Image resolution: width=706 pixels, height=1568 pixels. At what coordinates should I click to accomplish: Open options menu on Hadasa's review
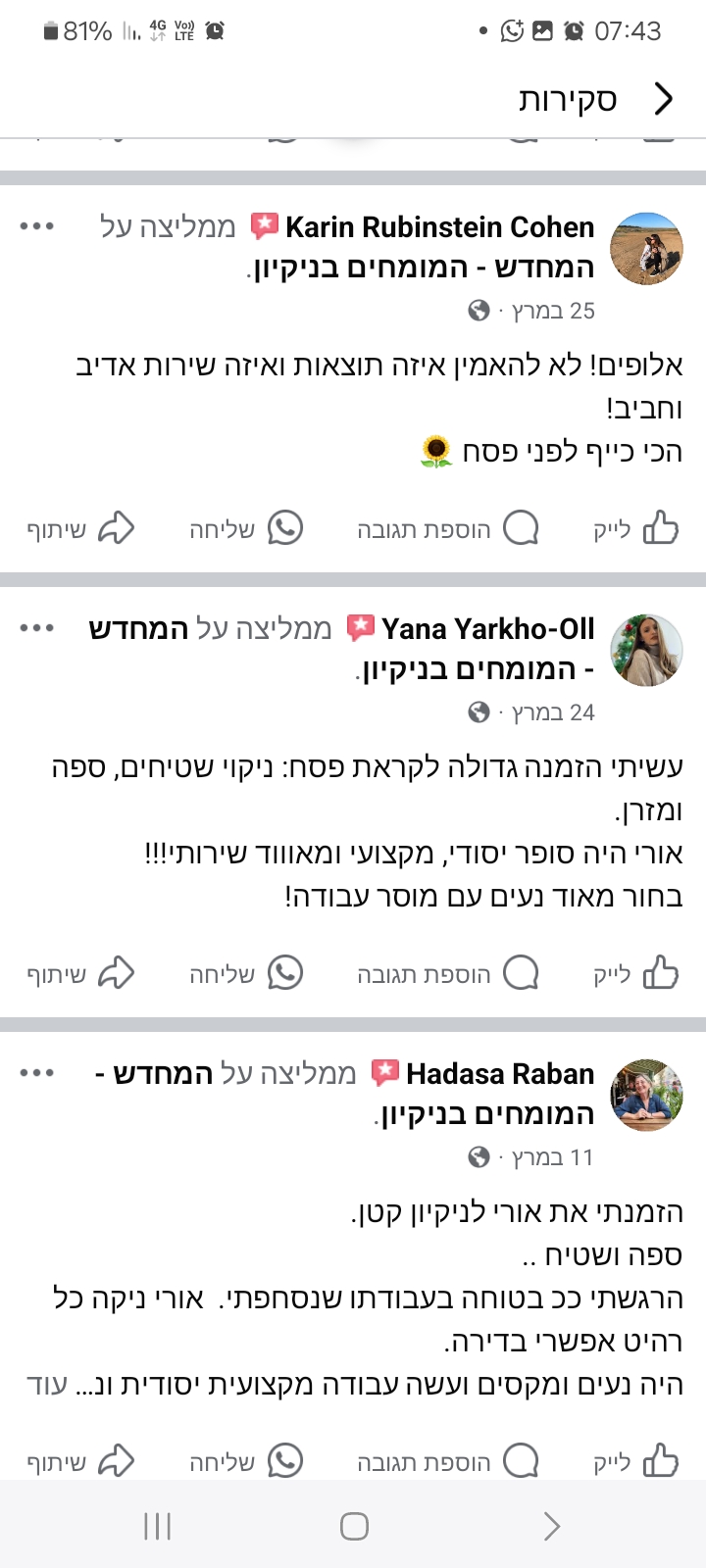point(36,1072)
